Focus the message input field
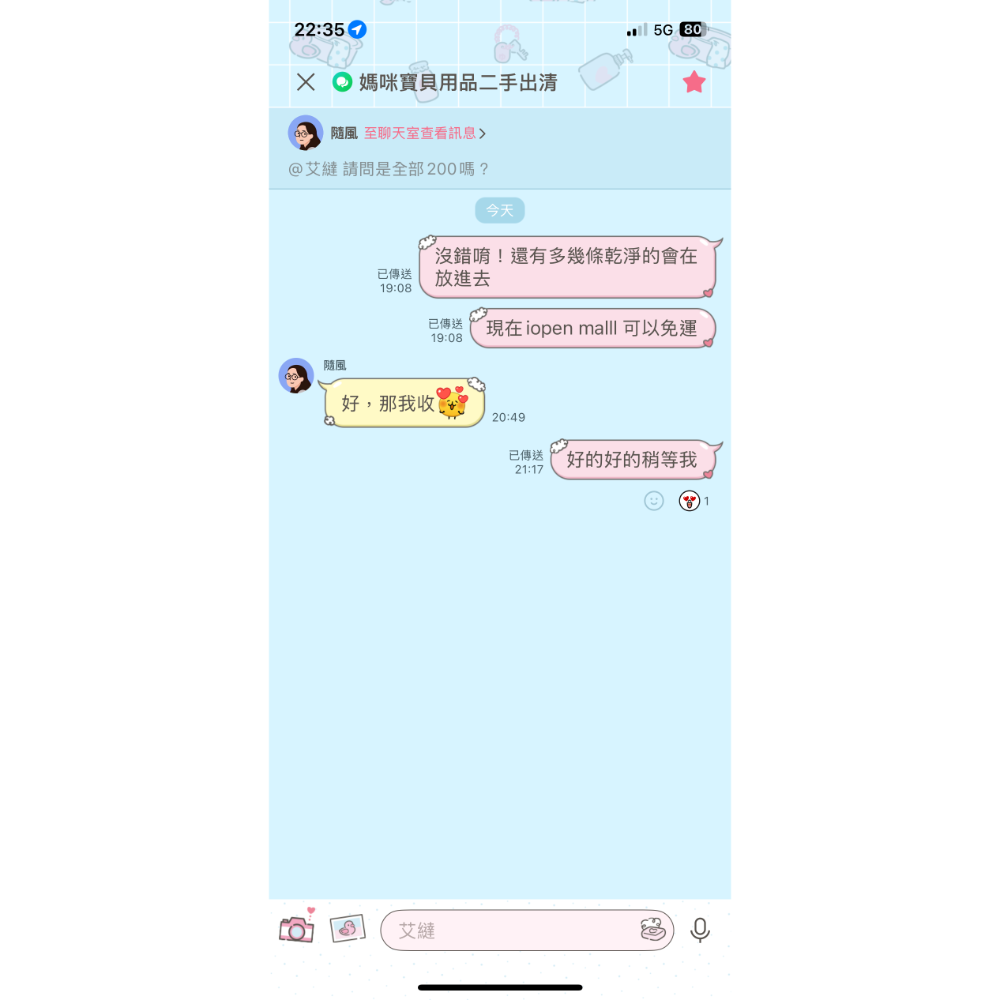 click(x=510, y=930)
